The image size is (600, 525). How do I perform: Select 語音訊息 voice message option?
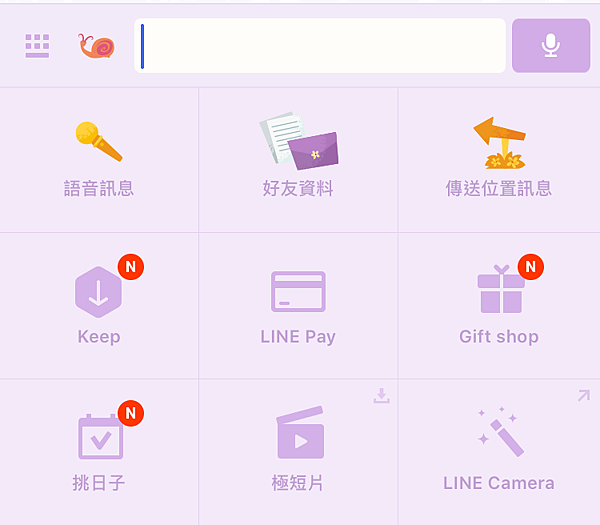coord(99,160)
